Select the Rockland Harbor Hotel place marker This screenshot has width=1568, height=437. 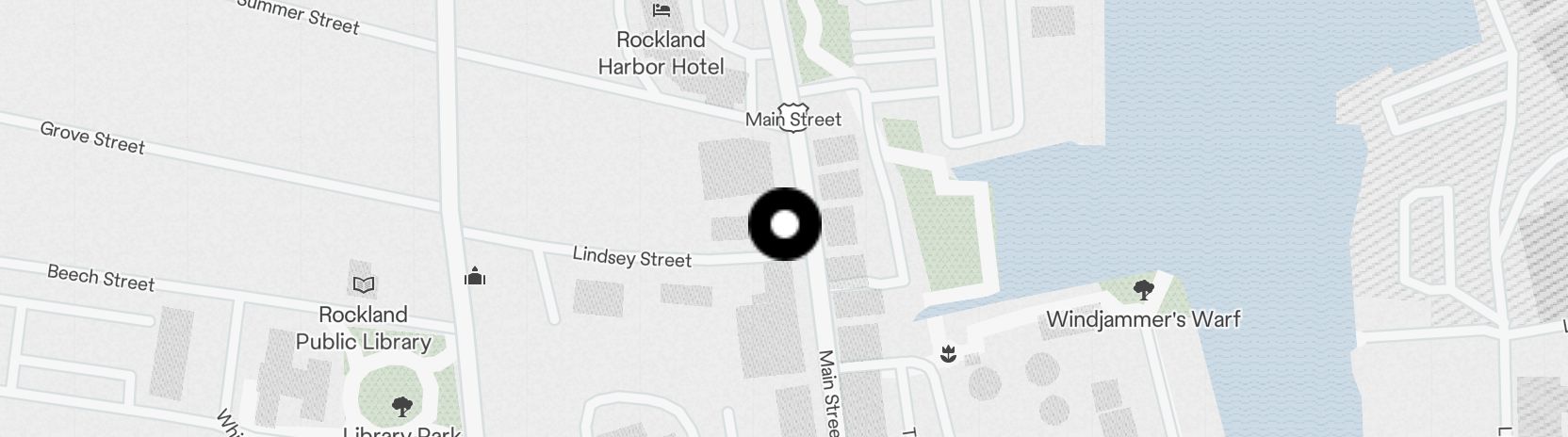tap(661, 11)
